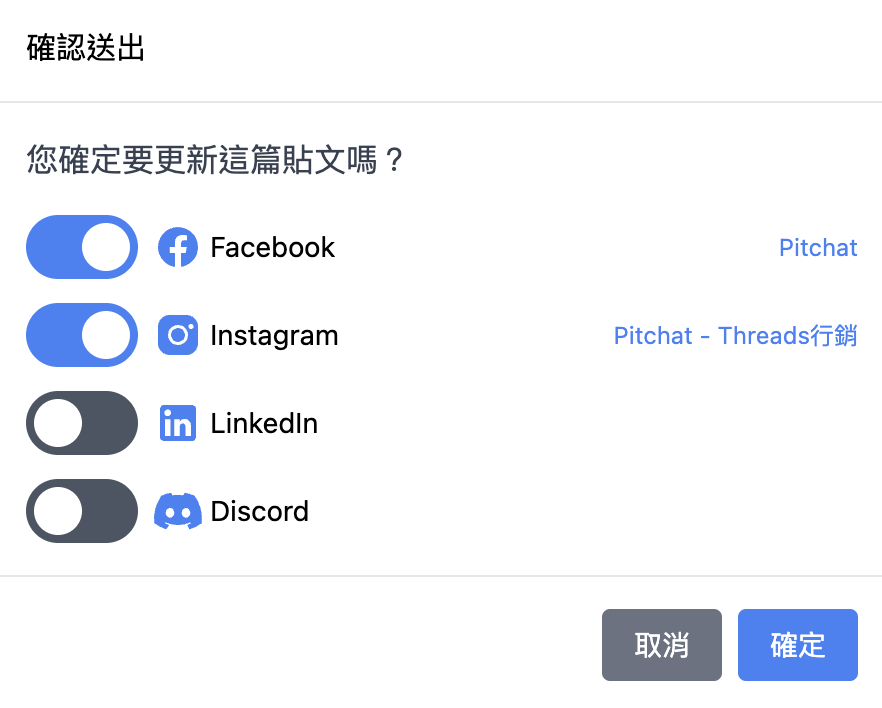Turn off the Facebook toggle
Screen dimensions: 882x708
click(x=82, y=247)
